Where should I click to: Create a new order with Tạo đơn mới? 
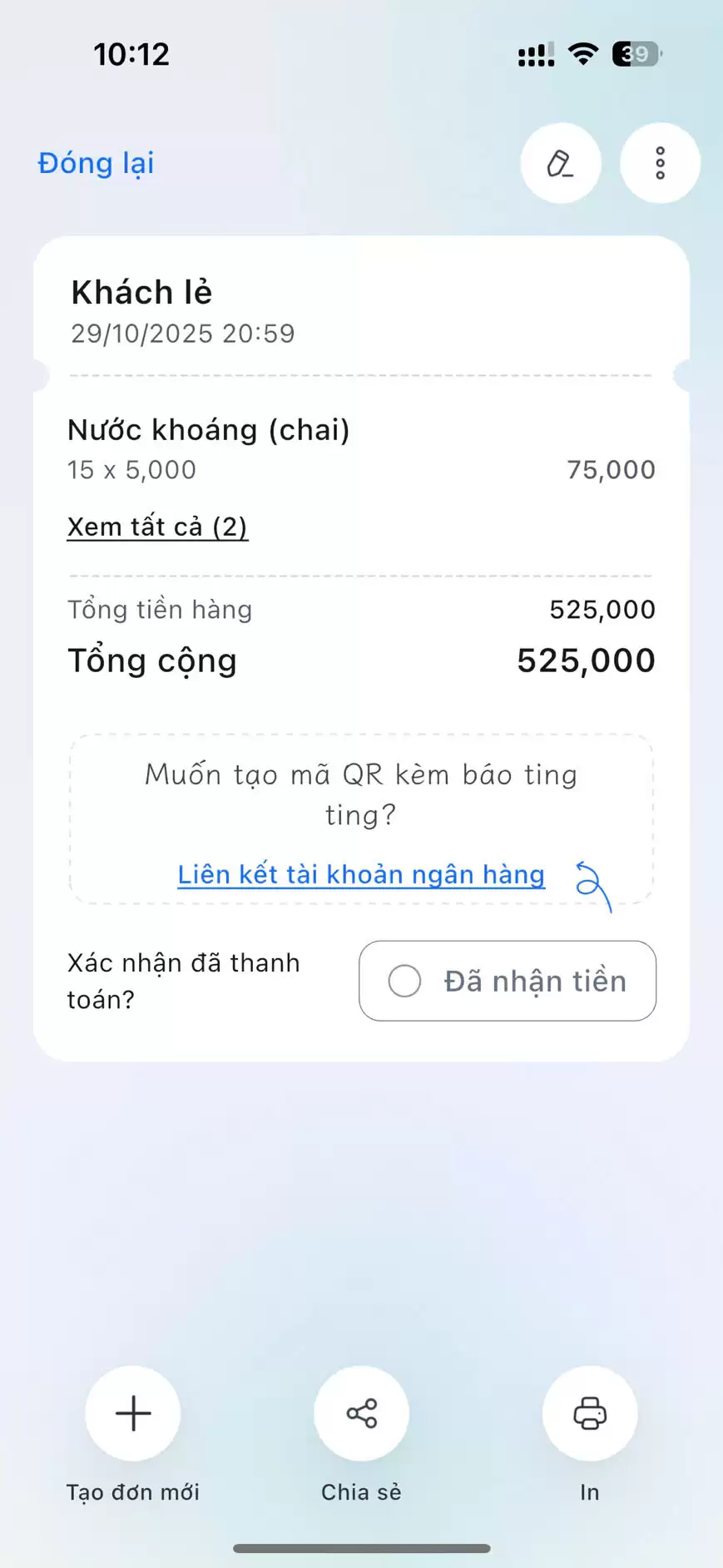pyautogui.click(x=133, y=1413)
